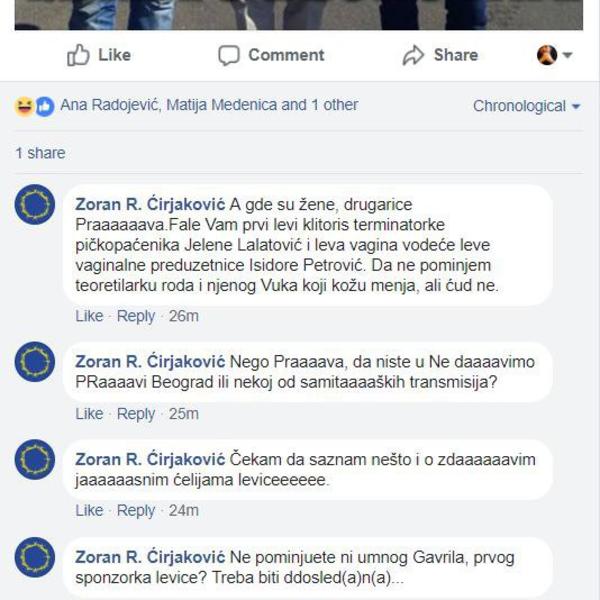The height and width of the screenshot is (600, 600).
Task: Like the comment posted 25m ago
Action: 89,413
